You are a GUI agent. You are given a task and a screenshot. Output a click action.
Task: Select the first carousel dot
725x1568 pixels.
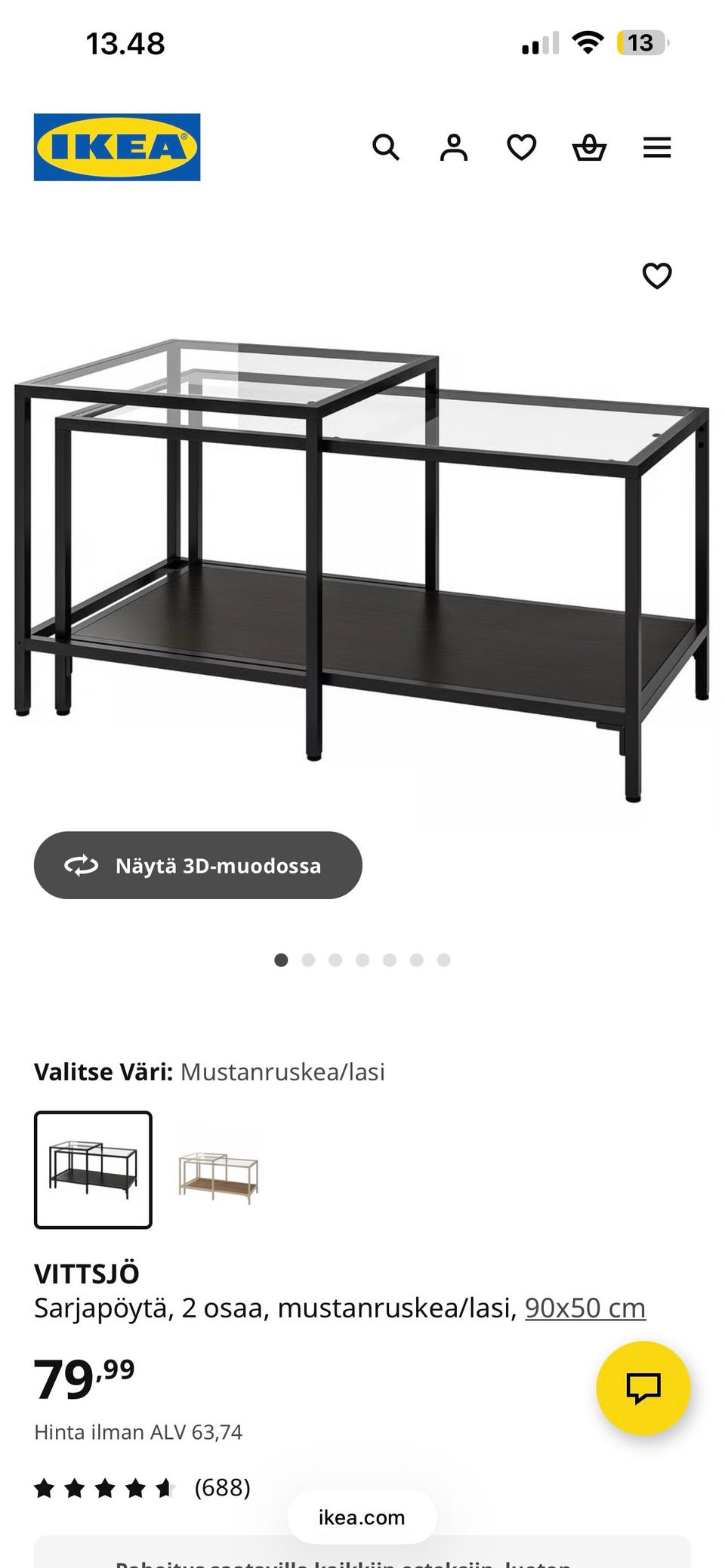[x=282, y=960]
